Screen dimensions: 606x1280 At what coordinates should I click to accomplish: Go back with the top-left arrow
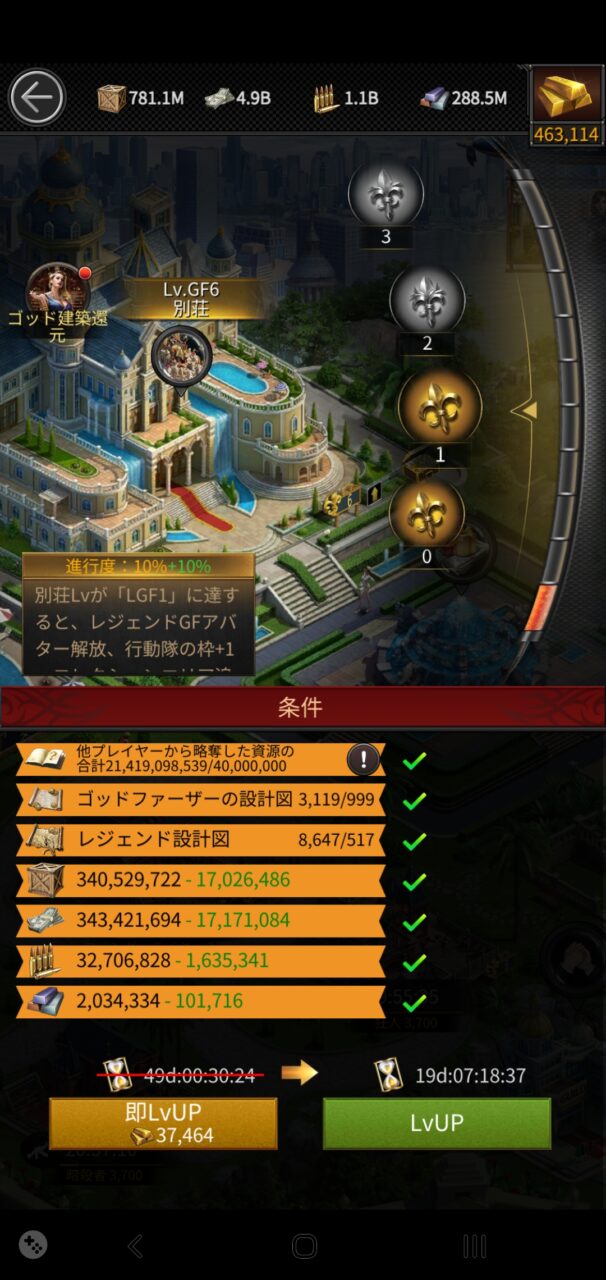[x=37, y=98]
